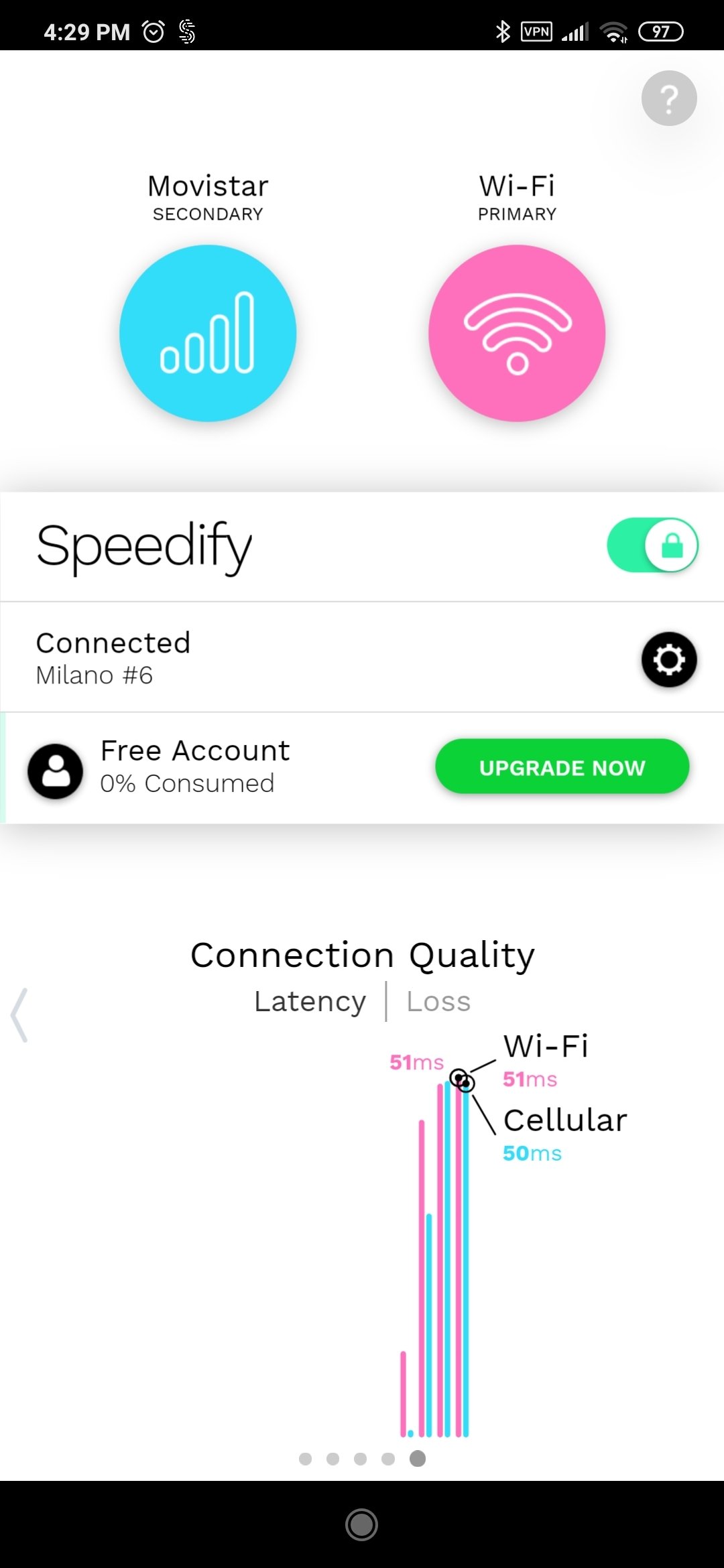
Task: Toggle off the Speedify VPN switch
Action: 652,545
